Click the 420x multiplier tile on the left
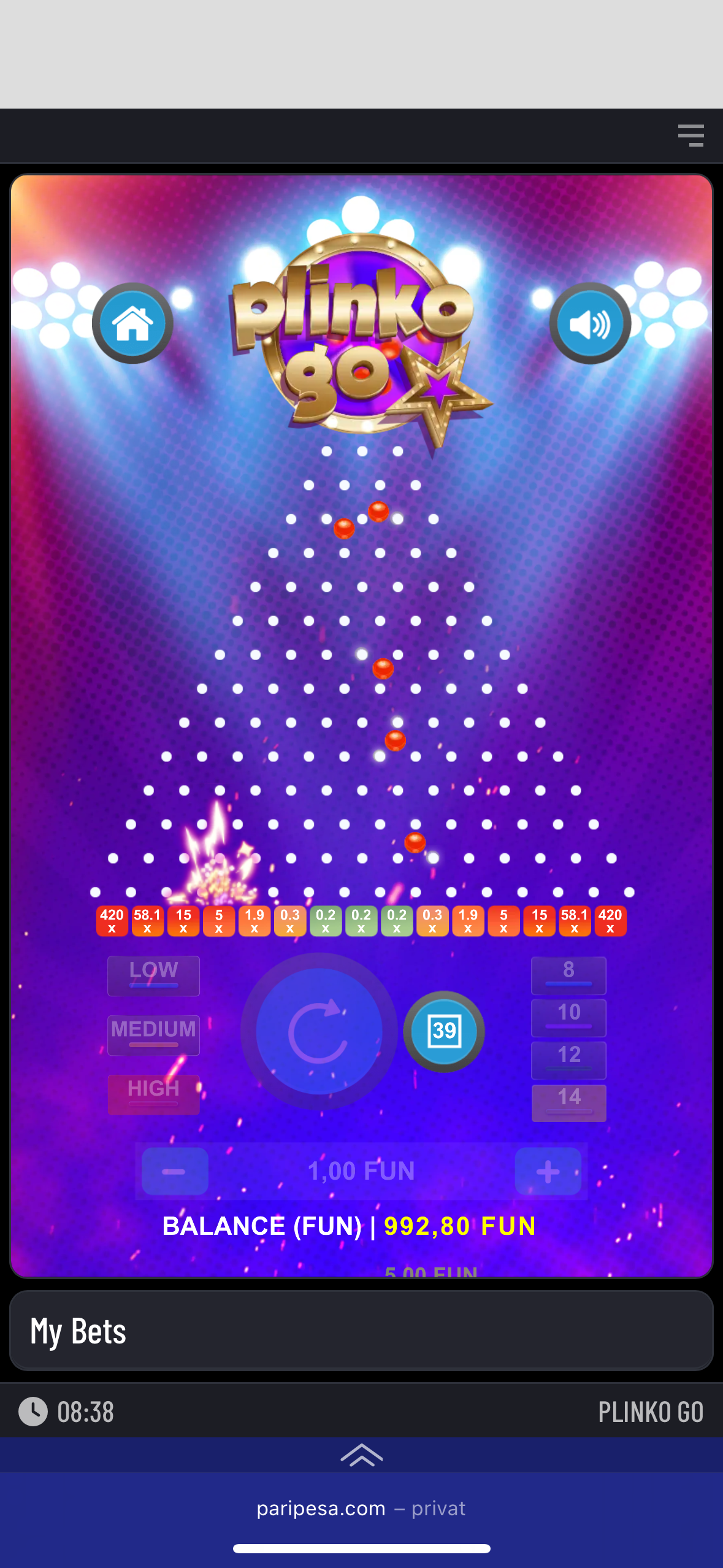 pos(112,920)
